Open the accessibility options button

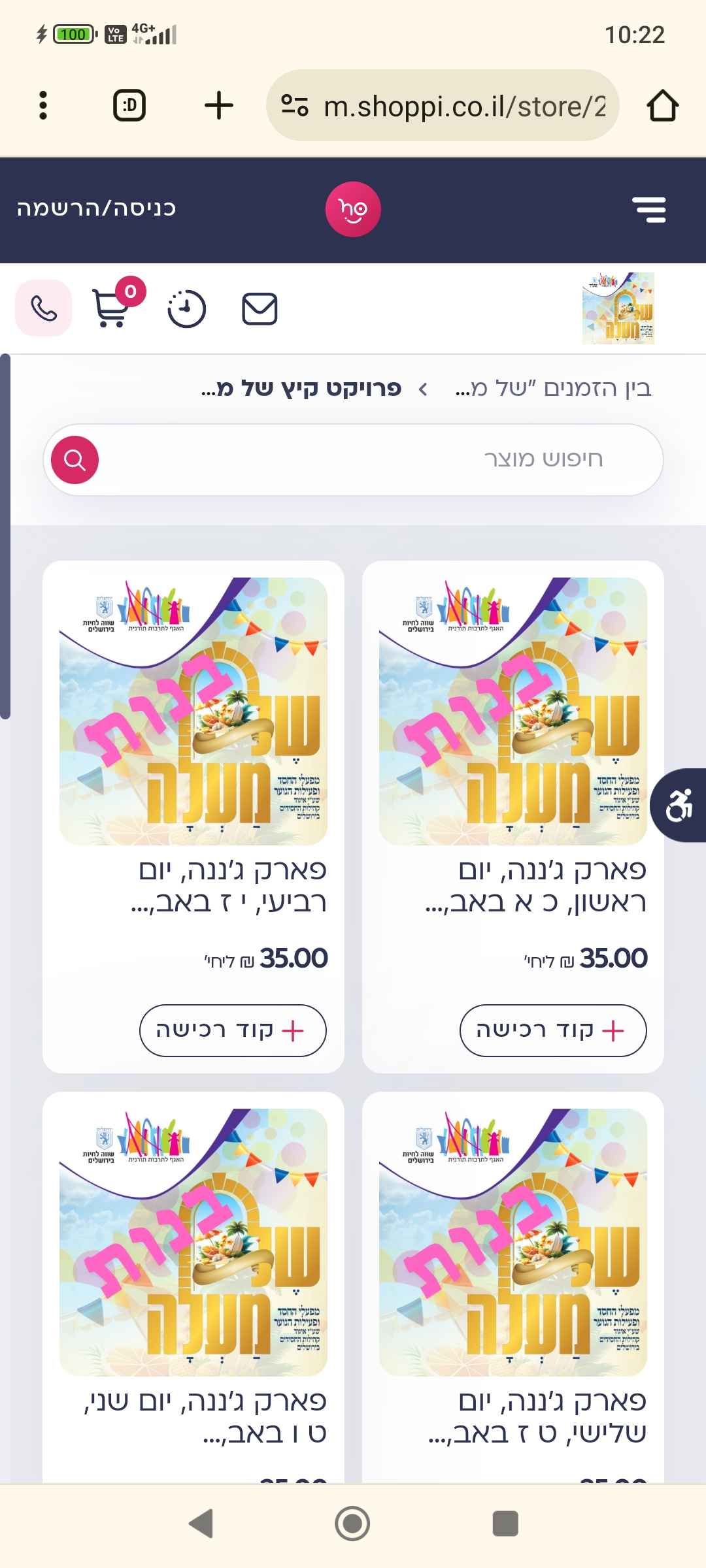680,805
